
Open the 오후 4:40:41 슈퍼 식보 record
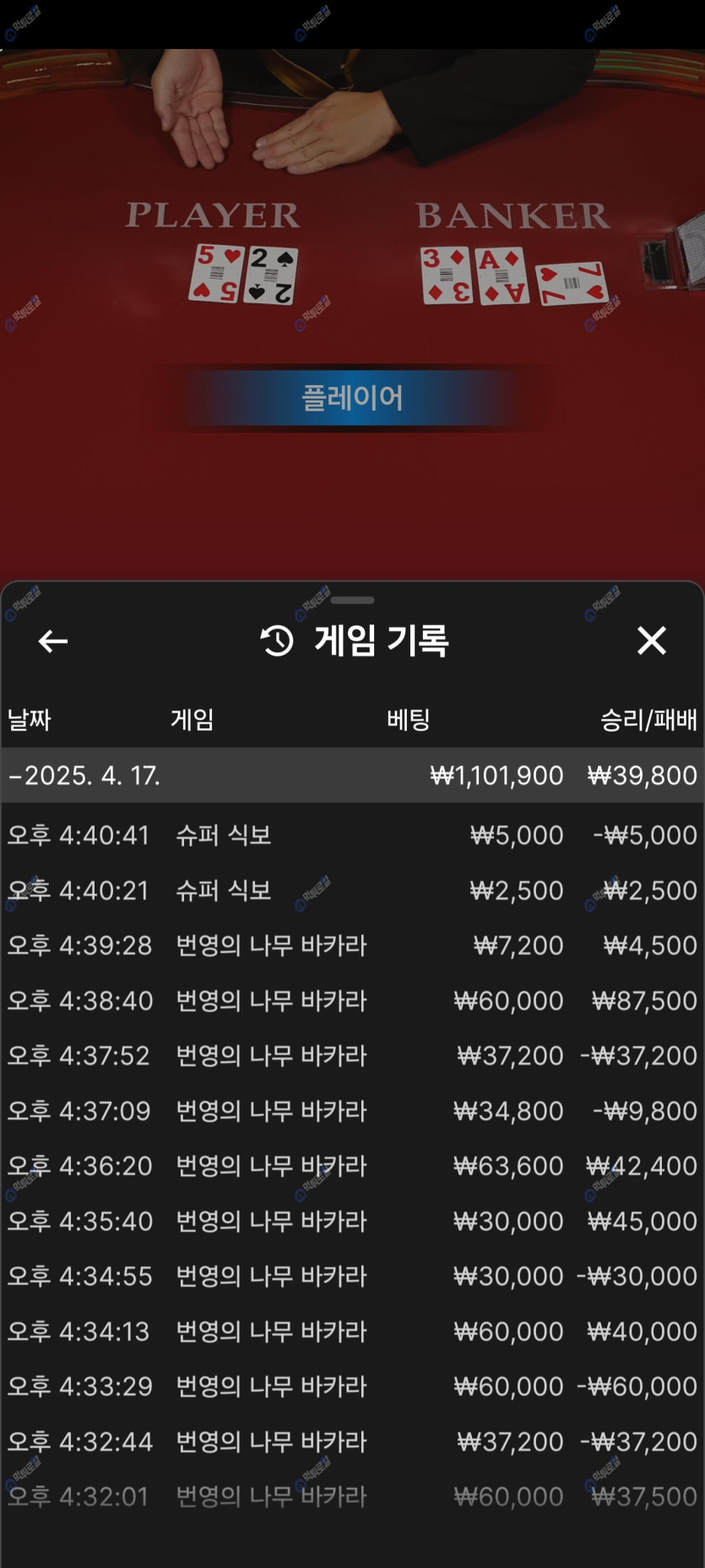(352, 836)
